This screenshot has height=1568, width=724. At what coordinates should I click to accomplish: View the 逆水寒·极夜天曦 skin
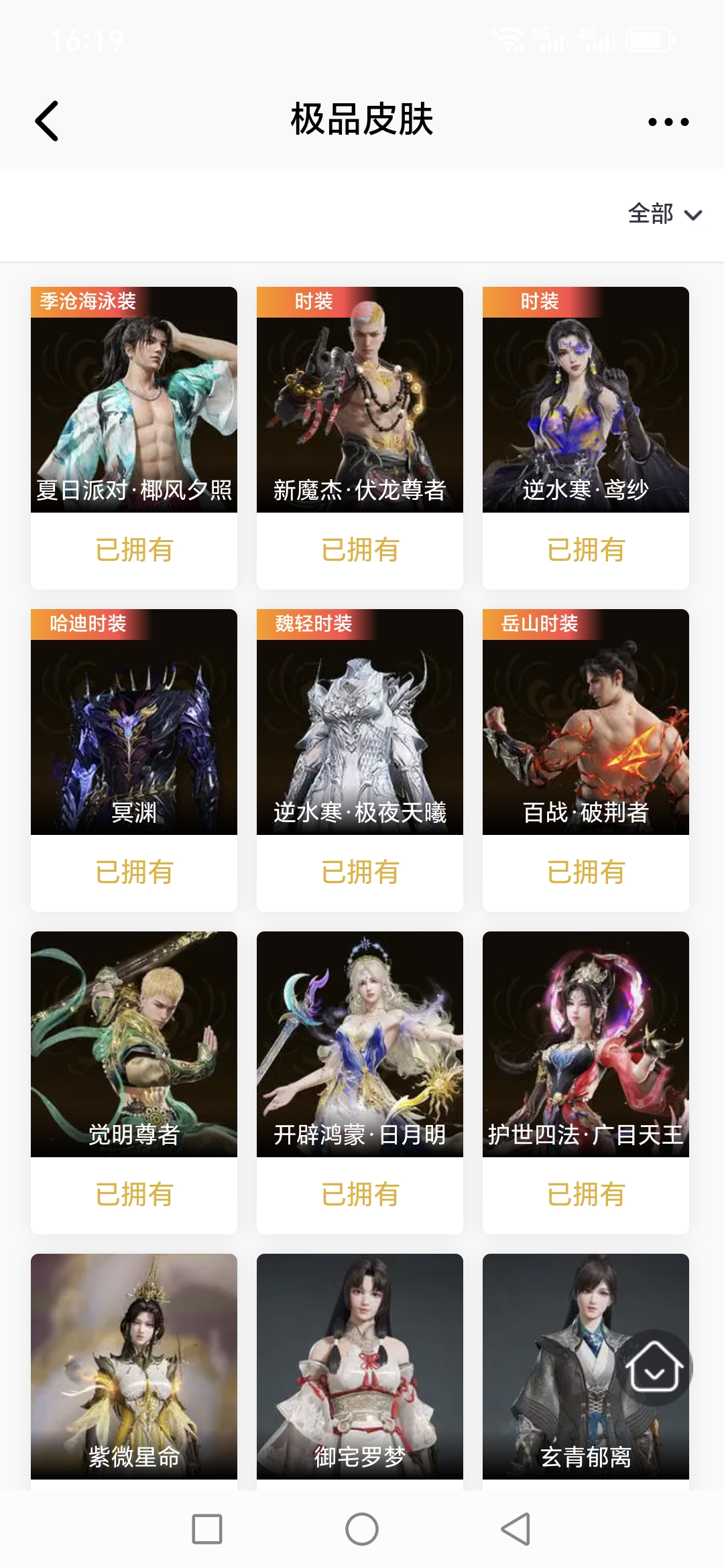pos(360,722)
